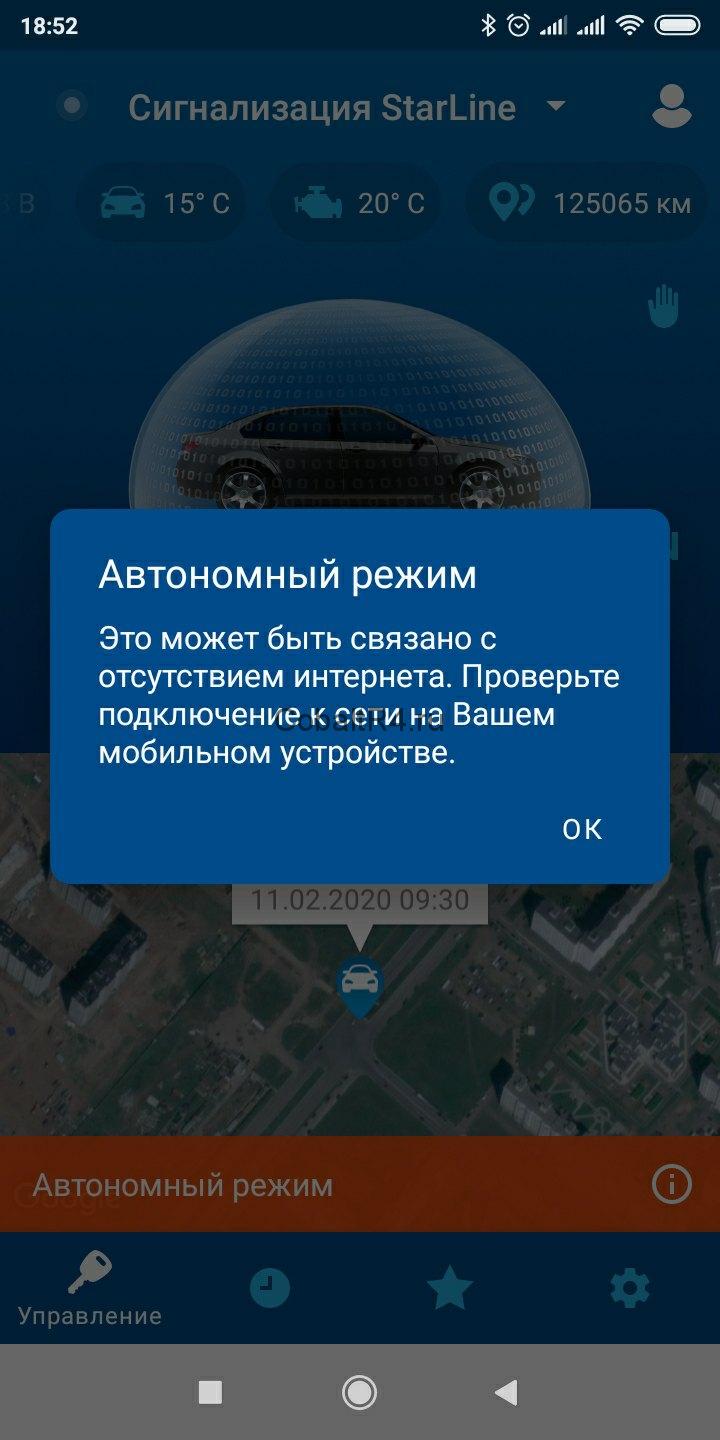
Task: Tap the hand gesture icon
Action: coord(663,306)
